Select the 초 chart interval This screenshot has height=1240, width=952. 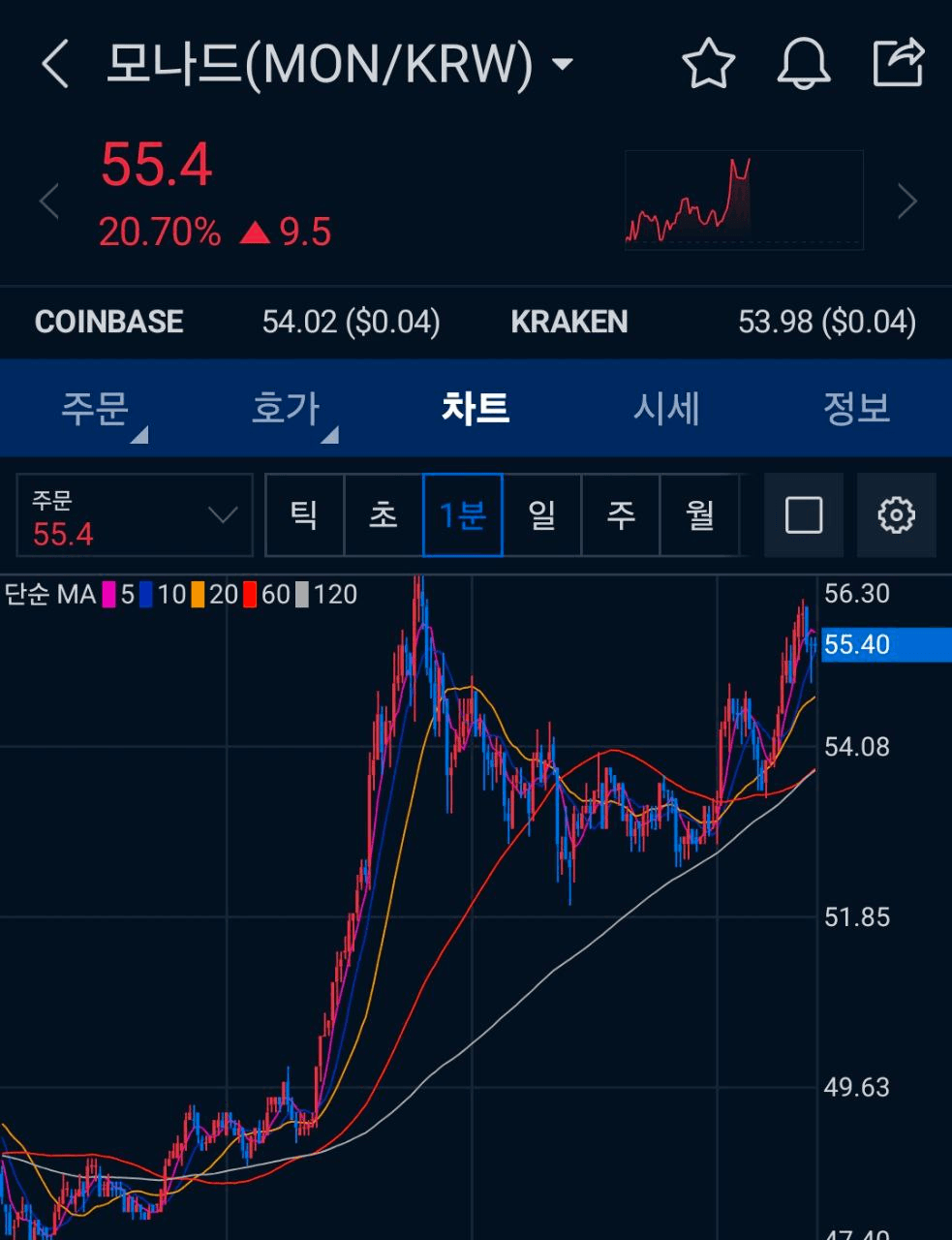tap(384, 515)
